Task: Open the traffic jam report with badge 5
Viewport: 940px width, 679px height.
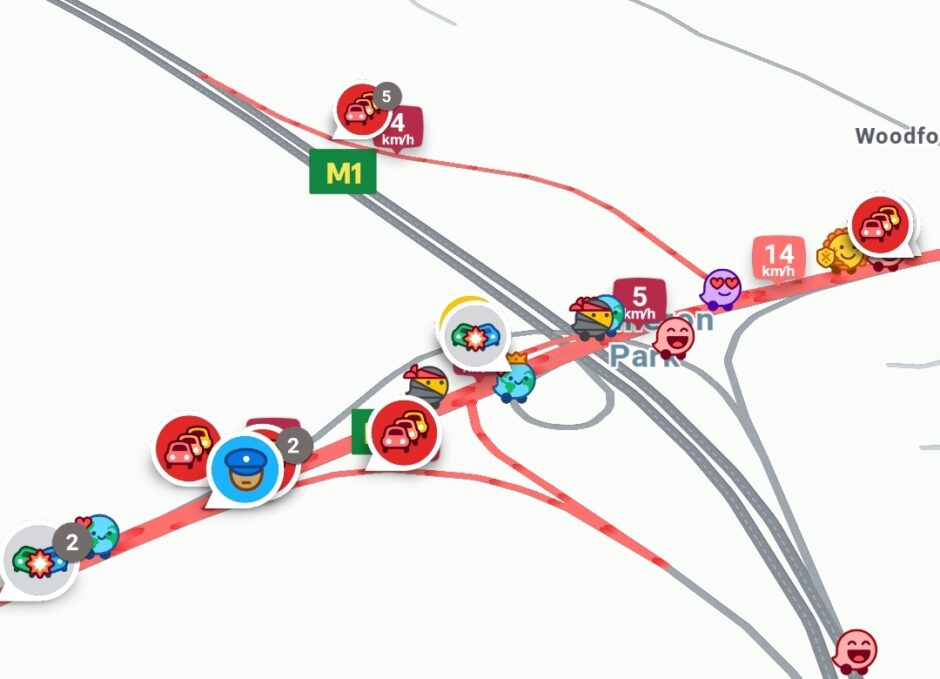Action: pyautogui.click(x=361, y=108)
